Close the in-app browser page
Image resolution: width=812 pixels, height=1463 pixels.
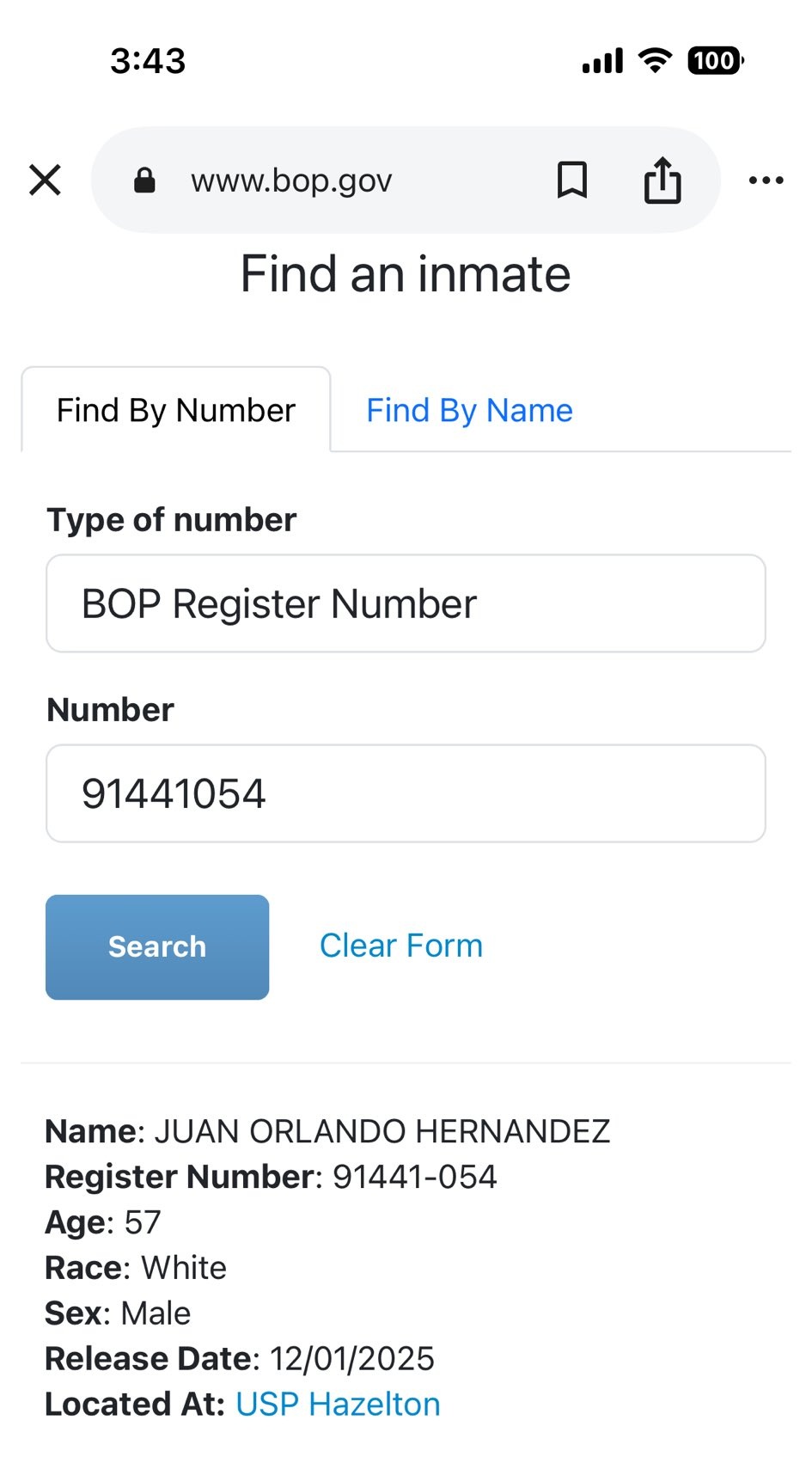[x=45, y=181]
